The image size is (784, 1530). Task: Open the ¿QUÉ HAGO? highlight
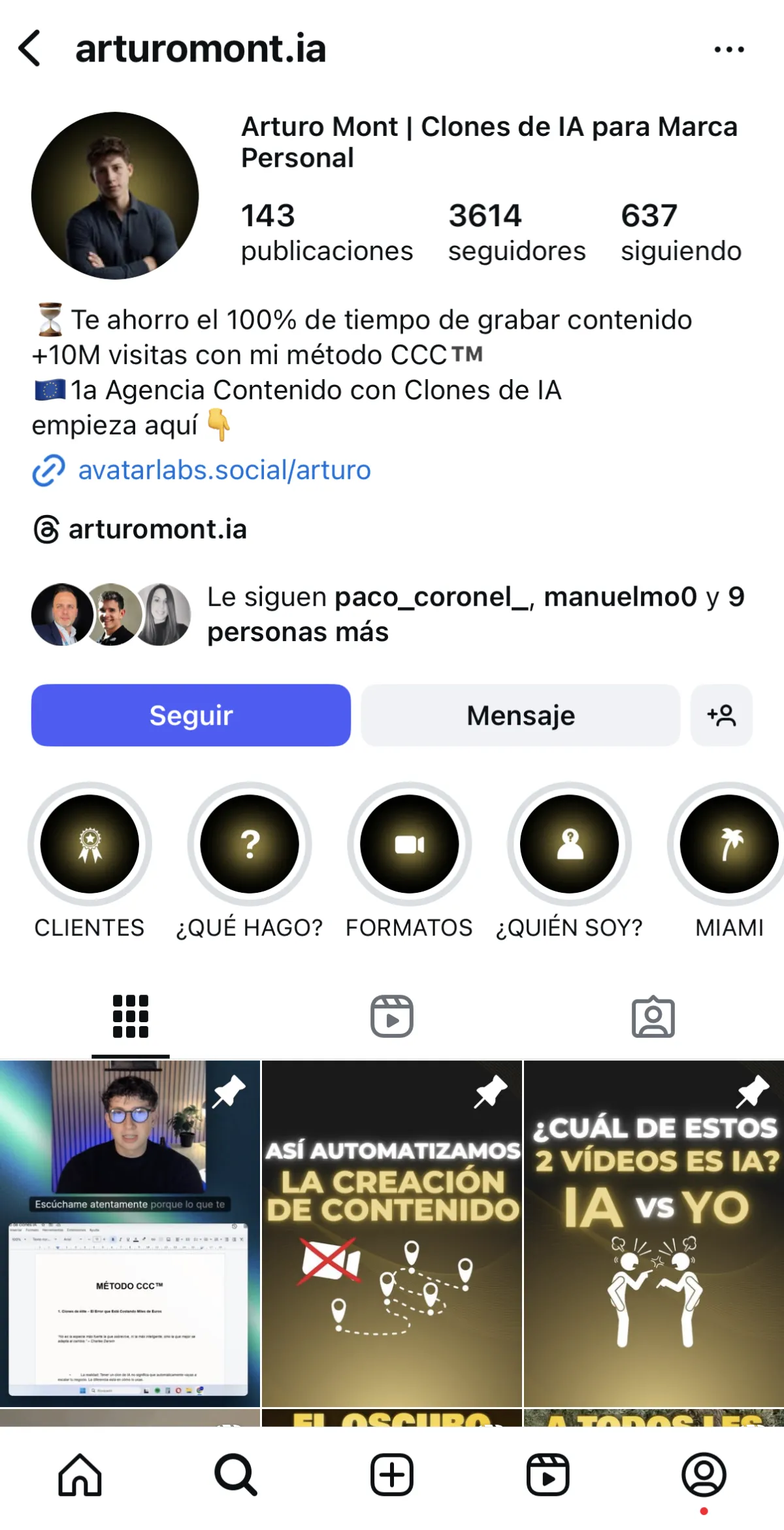point(250,844)
